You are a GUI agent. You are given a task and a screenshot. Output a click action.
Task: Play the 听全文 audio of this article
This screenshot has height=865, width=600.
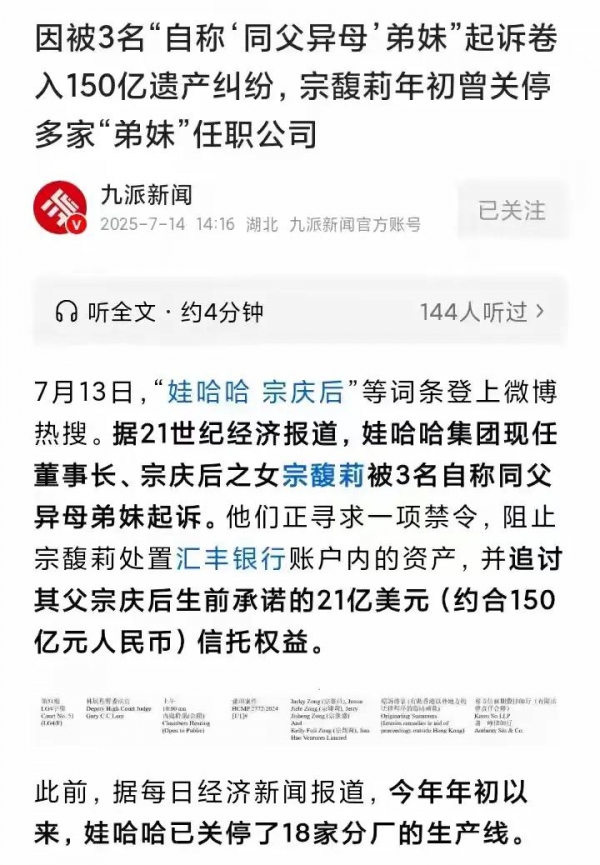160,312
